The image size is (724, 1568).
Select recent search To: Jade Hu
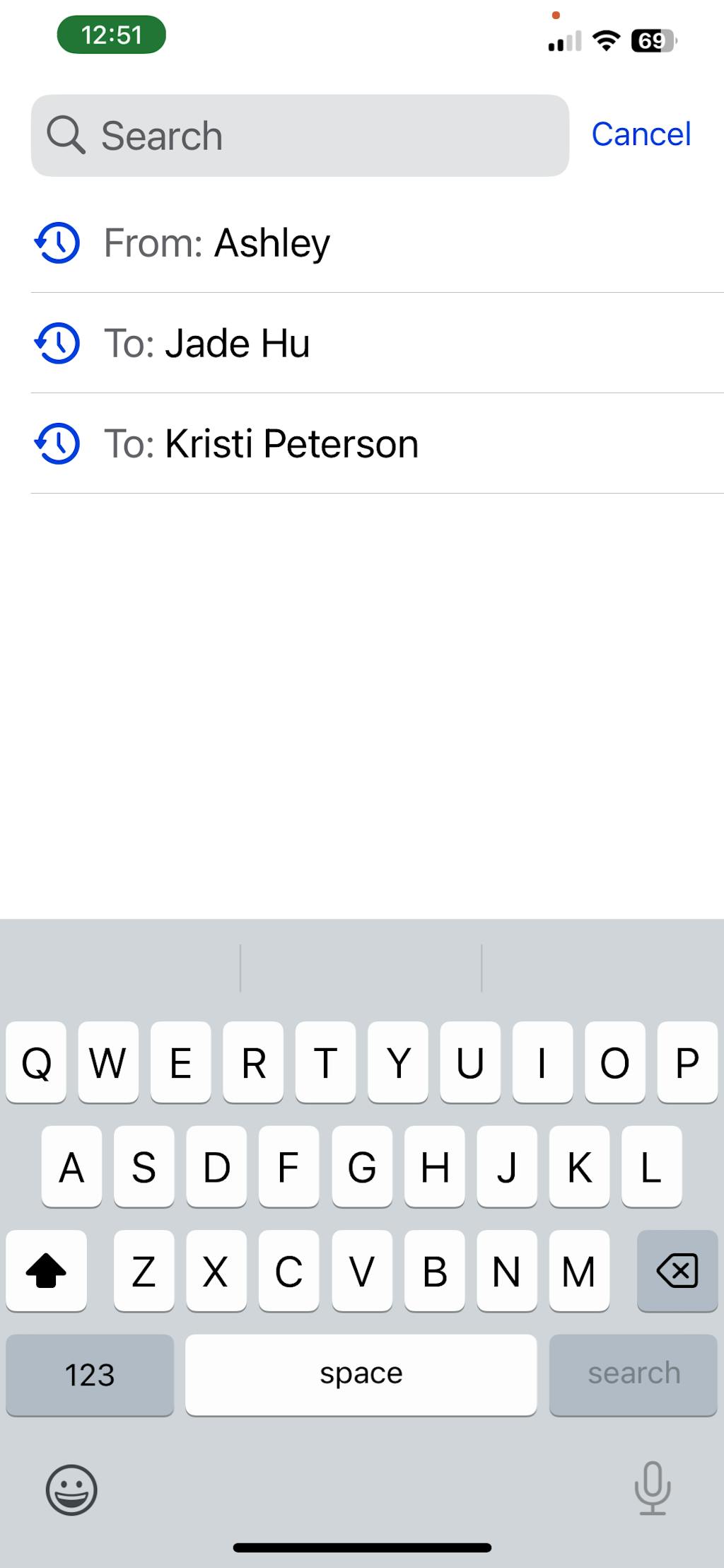coord(206,344)
